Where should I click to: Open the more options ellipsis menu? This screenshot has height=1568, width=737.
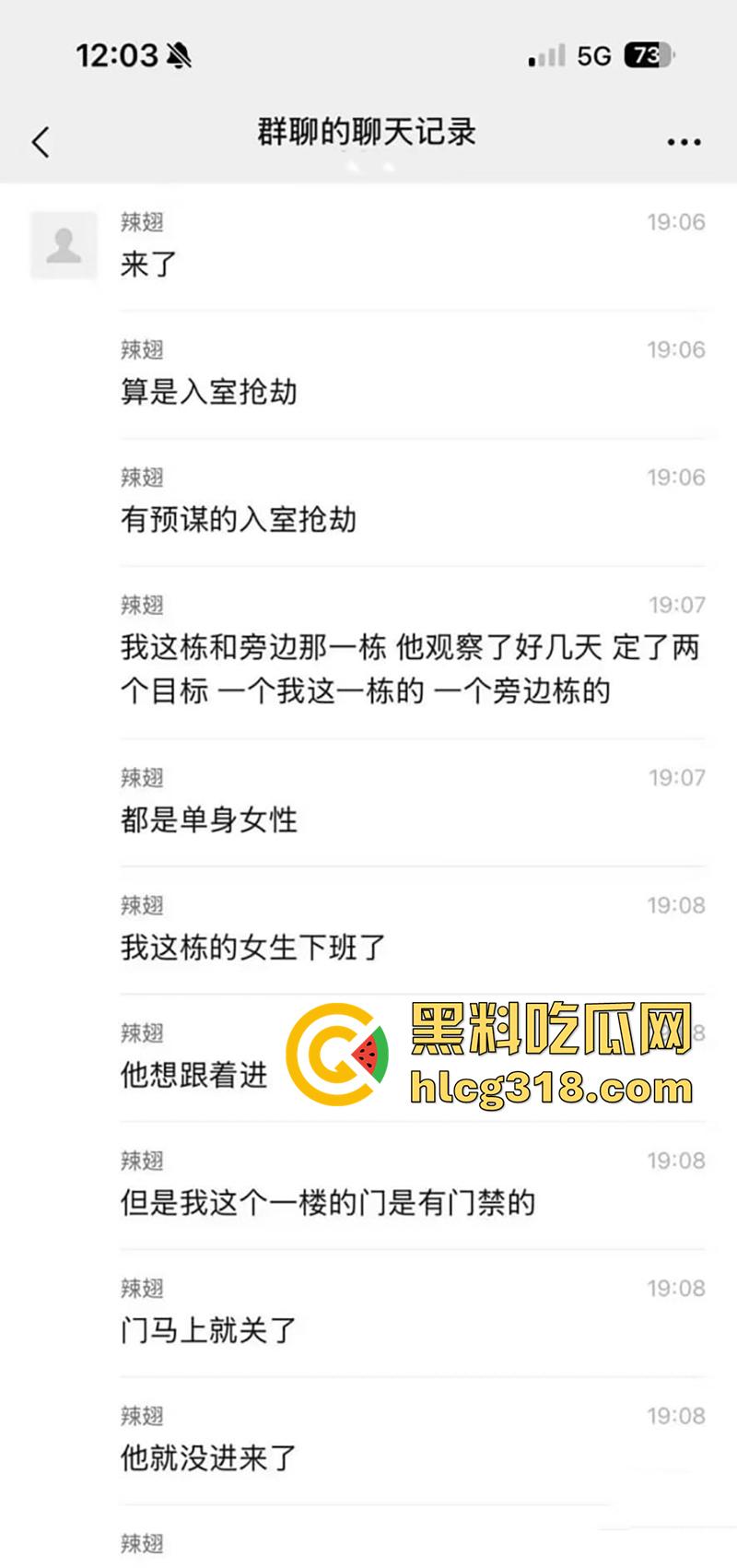[x=683, y=140]
